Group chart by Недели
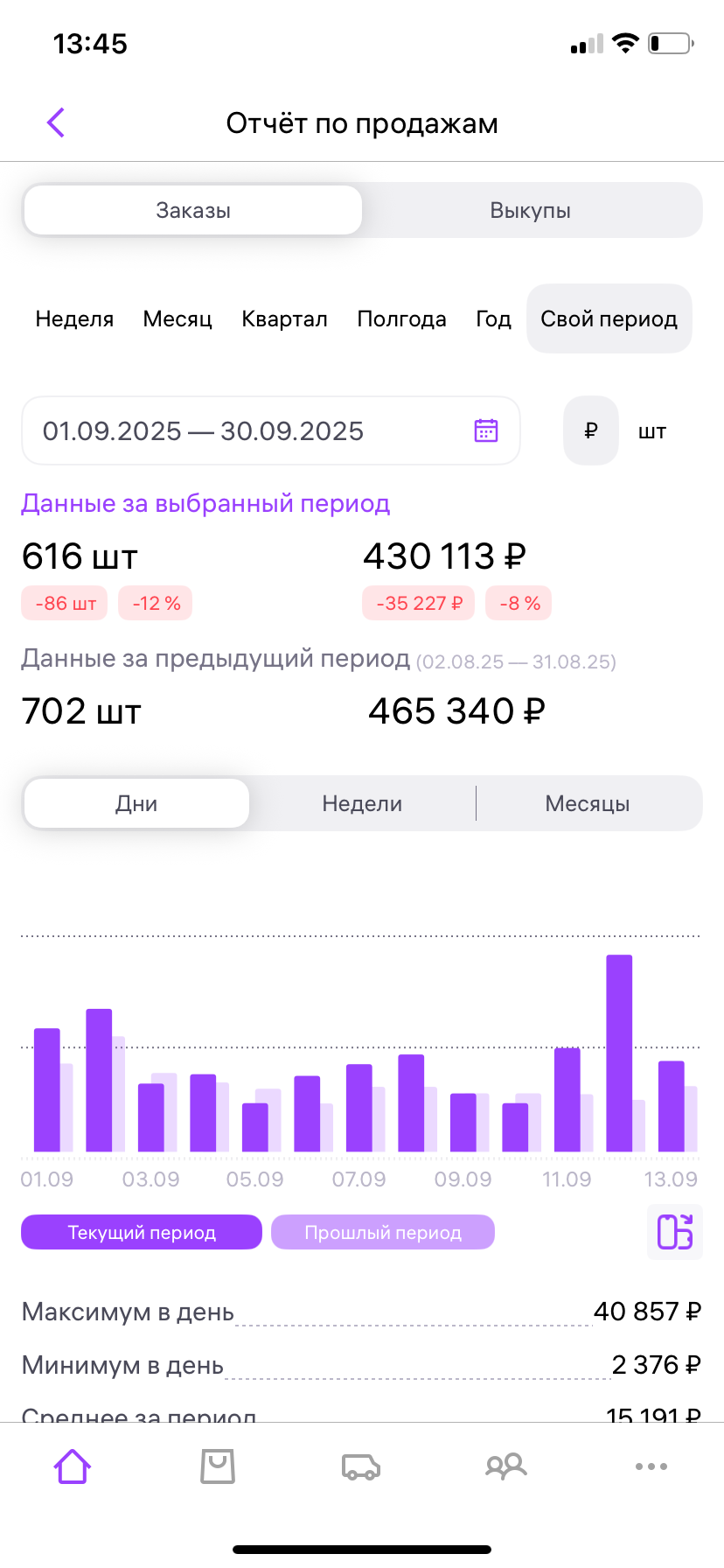This screenshot has height=1568, width=724. (x=362, y=804)
